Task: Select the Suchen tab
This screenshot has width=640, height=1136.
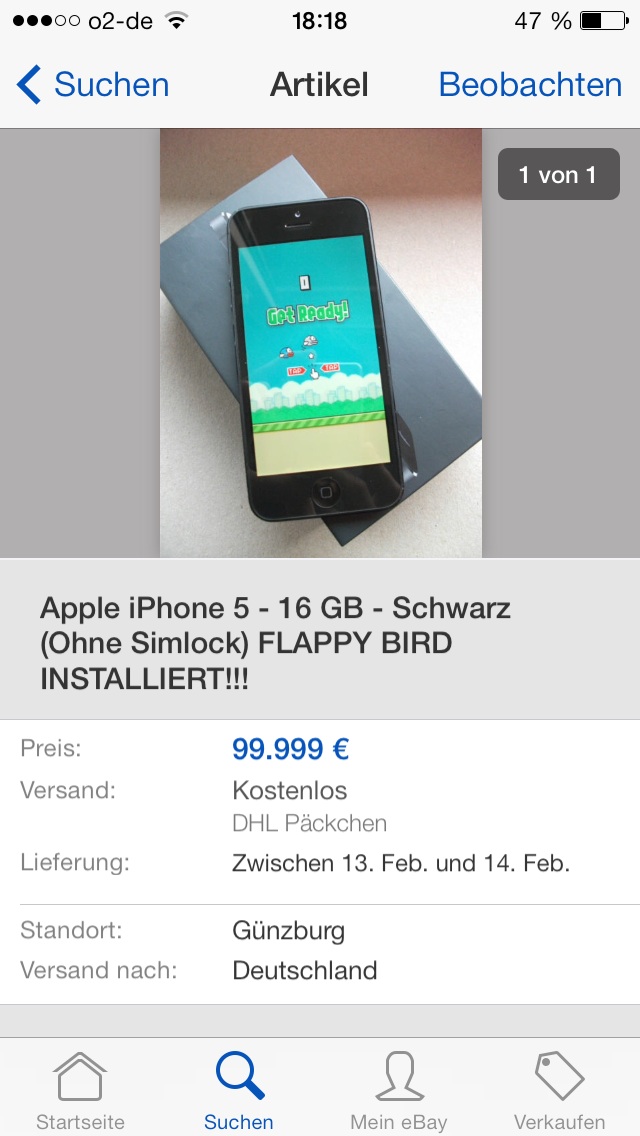Action: coord(239,1090)
